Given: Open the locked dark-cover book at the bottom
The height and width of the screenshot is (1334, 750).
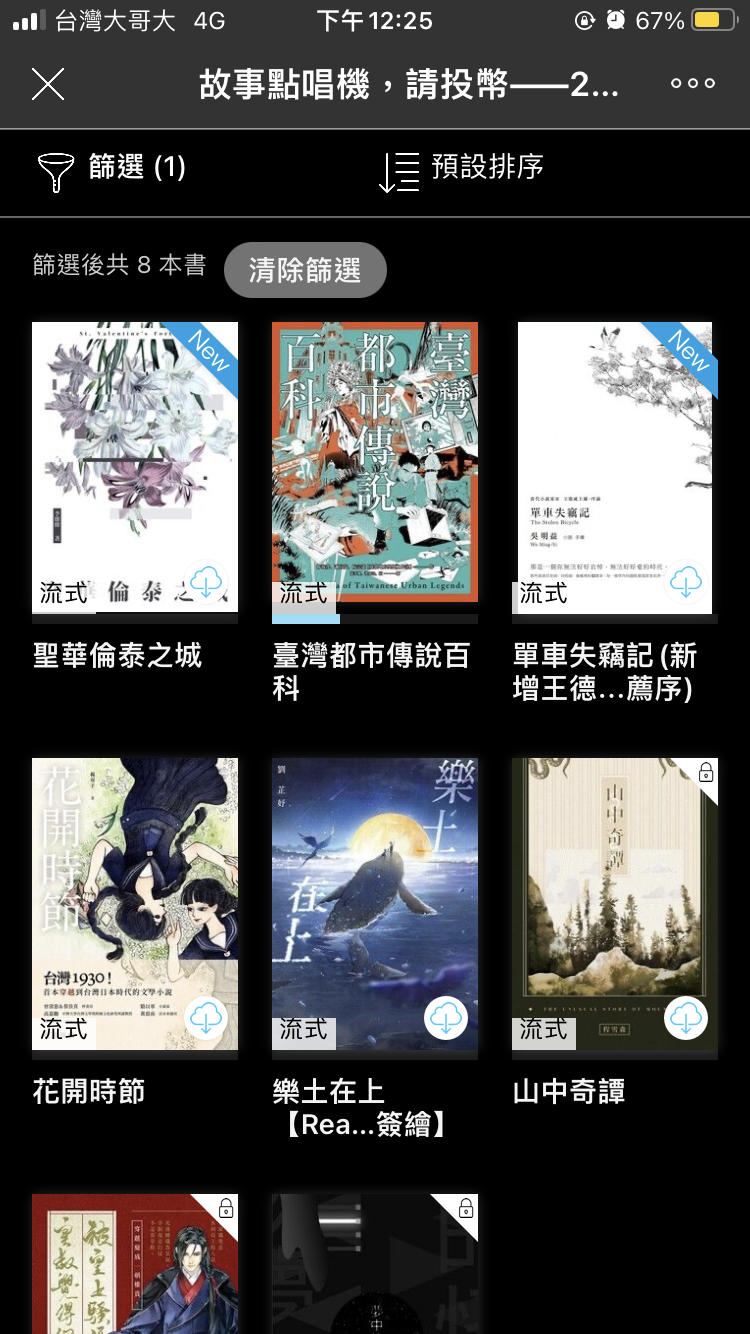Looking at the screenshot, I should (375, 1264).
